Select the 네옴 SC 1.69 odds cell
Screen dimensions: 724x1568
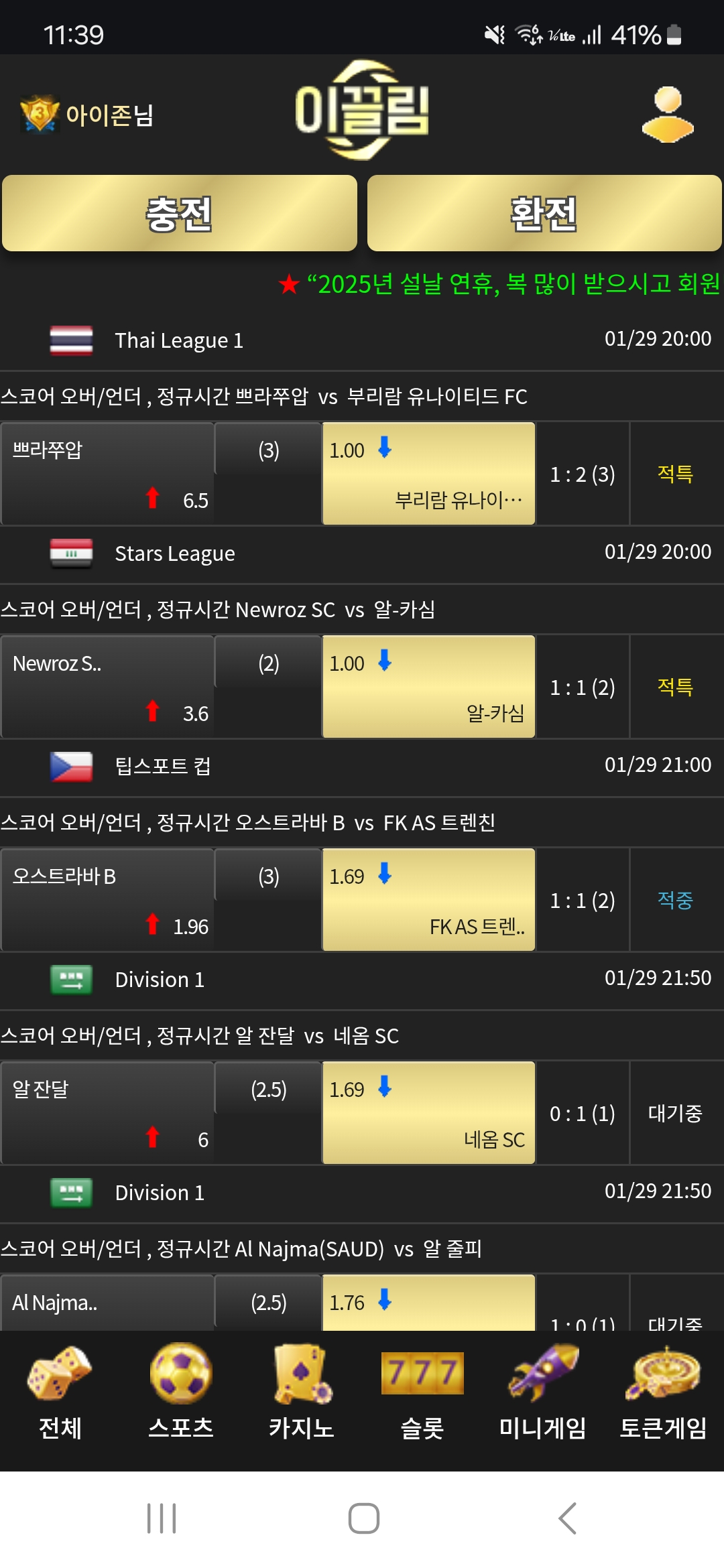(429, 1113)
